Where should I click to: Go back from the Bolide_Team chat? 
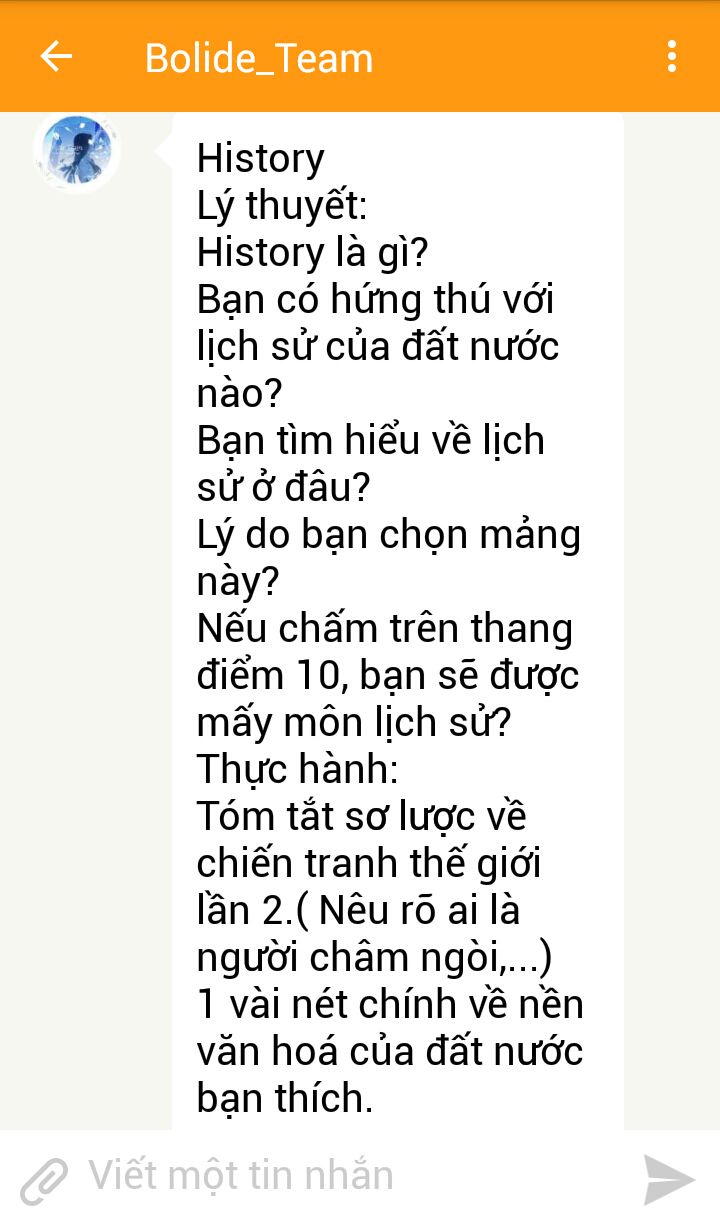56,57
